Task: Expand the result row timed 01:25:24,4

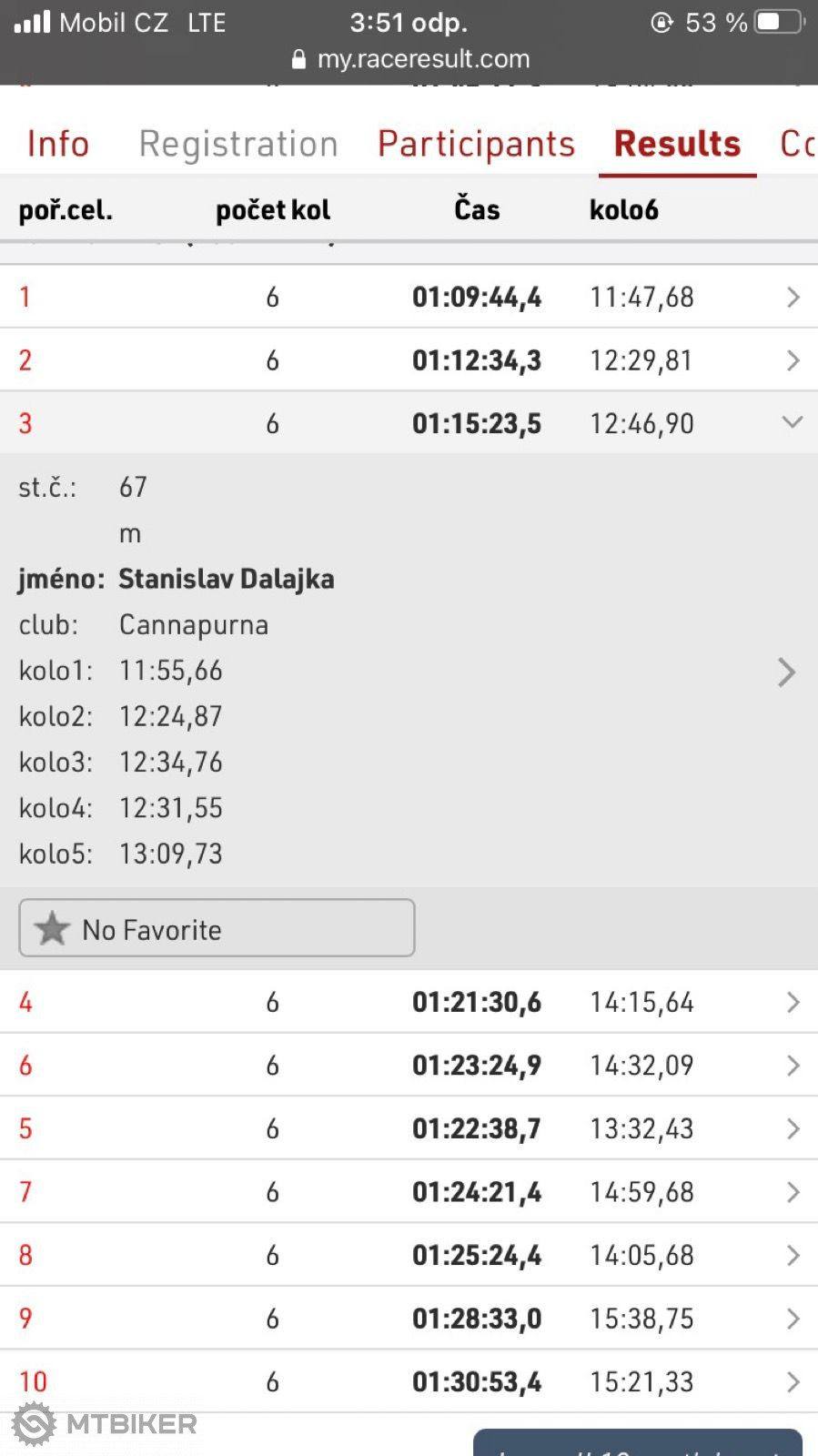Action: coord(409,1255)
